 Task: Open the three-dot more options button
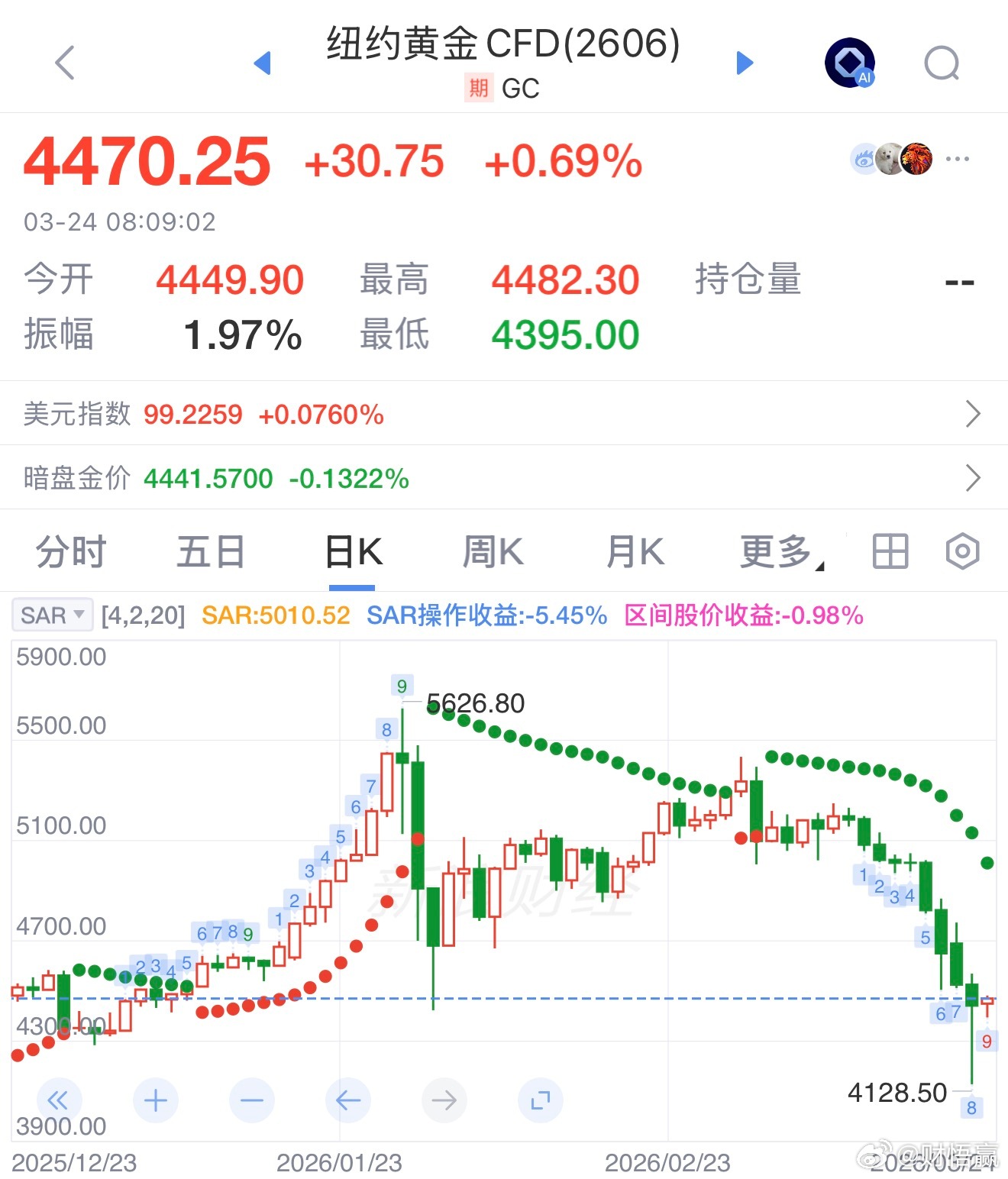click(957, 158)
